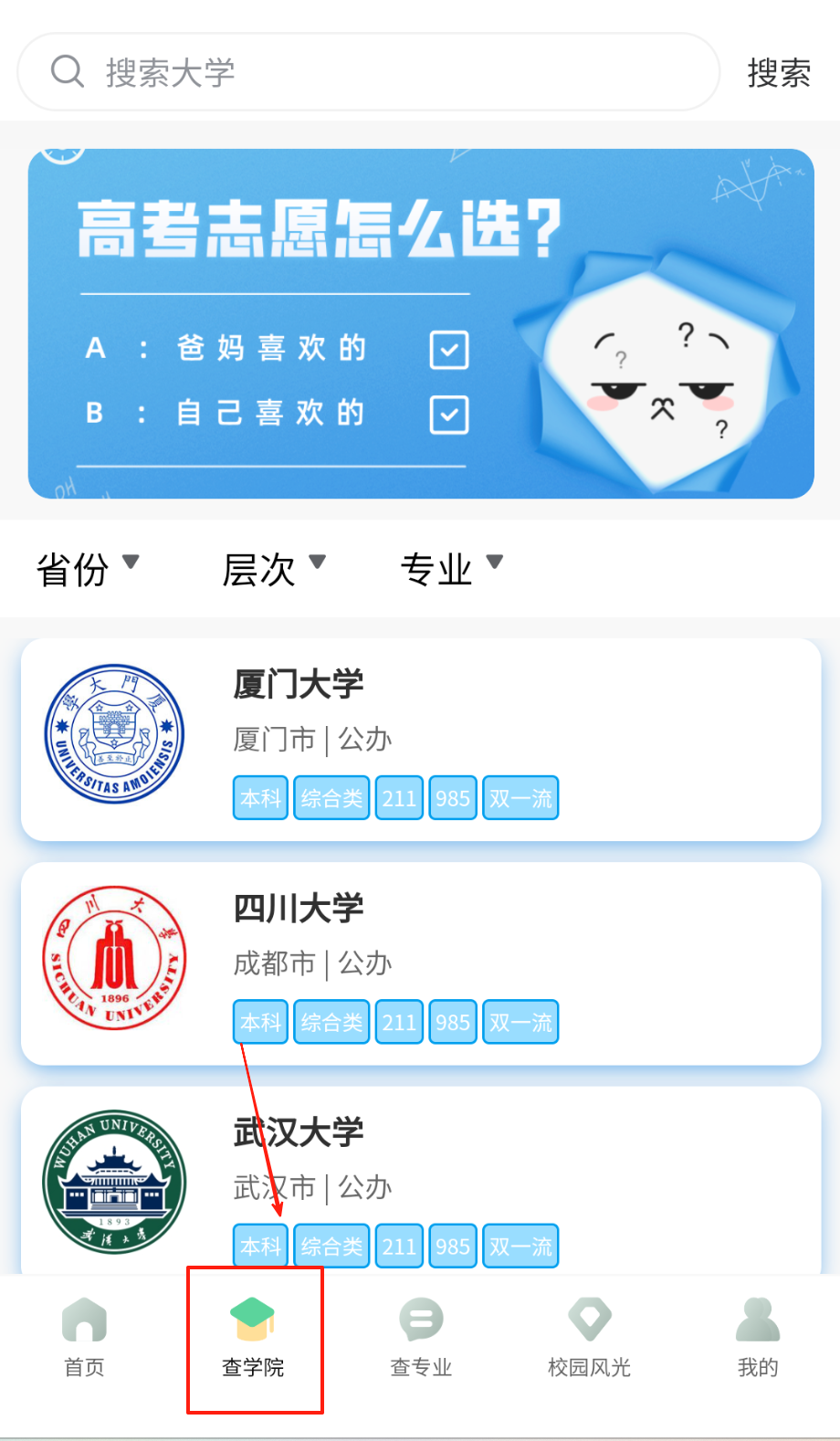Switch to the 查专业 tab

tap(421, 1338)
